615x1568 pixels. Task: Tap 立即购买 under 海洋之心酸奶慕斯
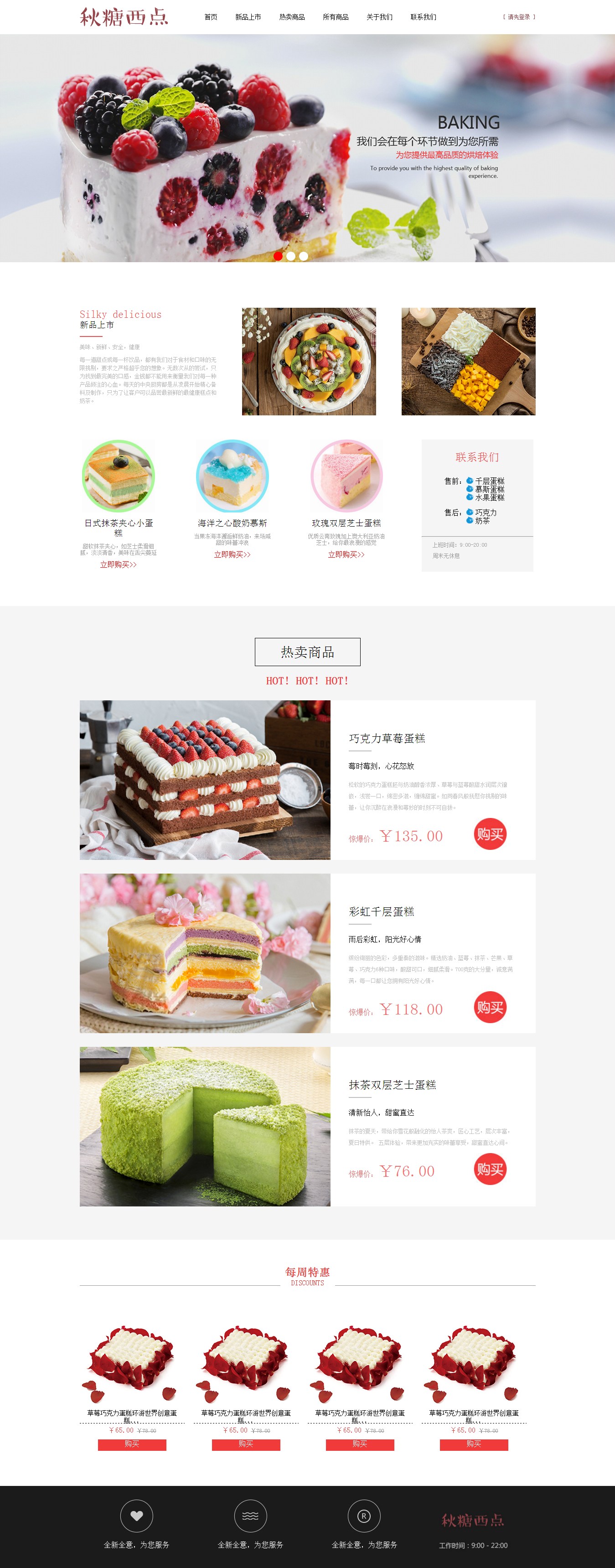pyautogui.click(x=232, y=554)
